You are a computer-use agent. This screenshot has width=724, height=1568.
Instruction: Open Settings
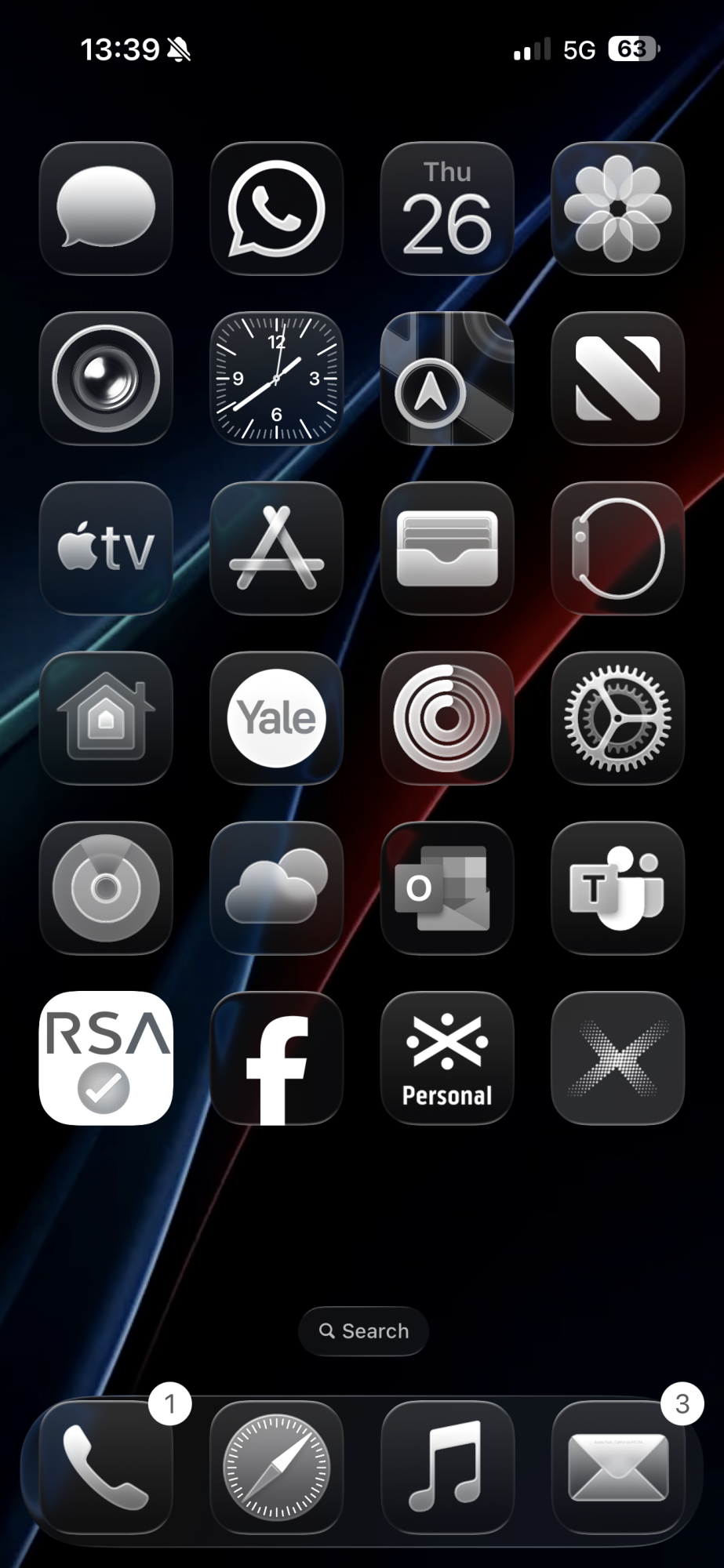[617, 718]
